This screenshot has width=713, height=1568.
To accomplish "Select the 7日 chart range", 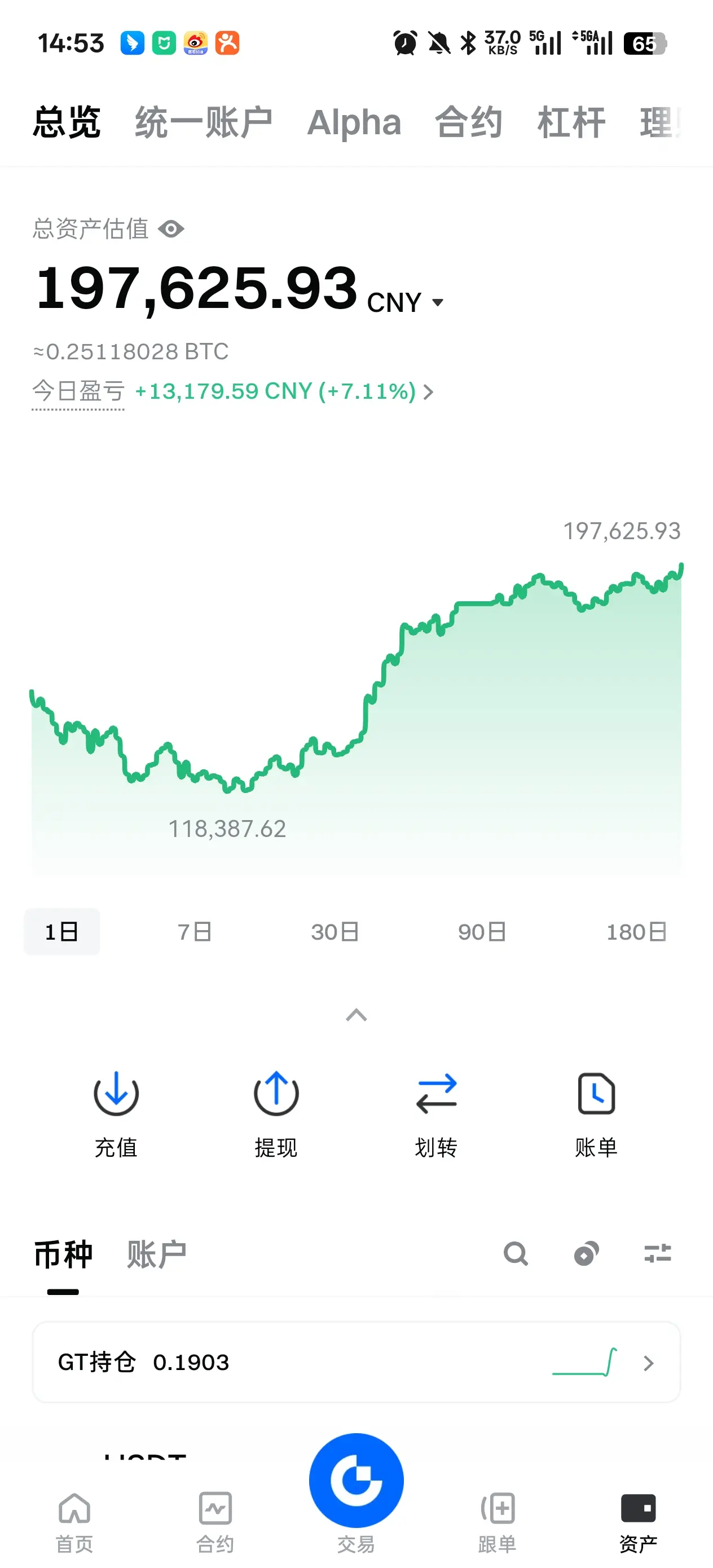I will pyautogui.click(x=195, y=932).
